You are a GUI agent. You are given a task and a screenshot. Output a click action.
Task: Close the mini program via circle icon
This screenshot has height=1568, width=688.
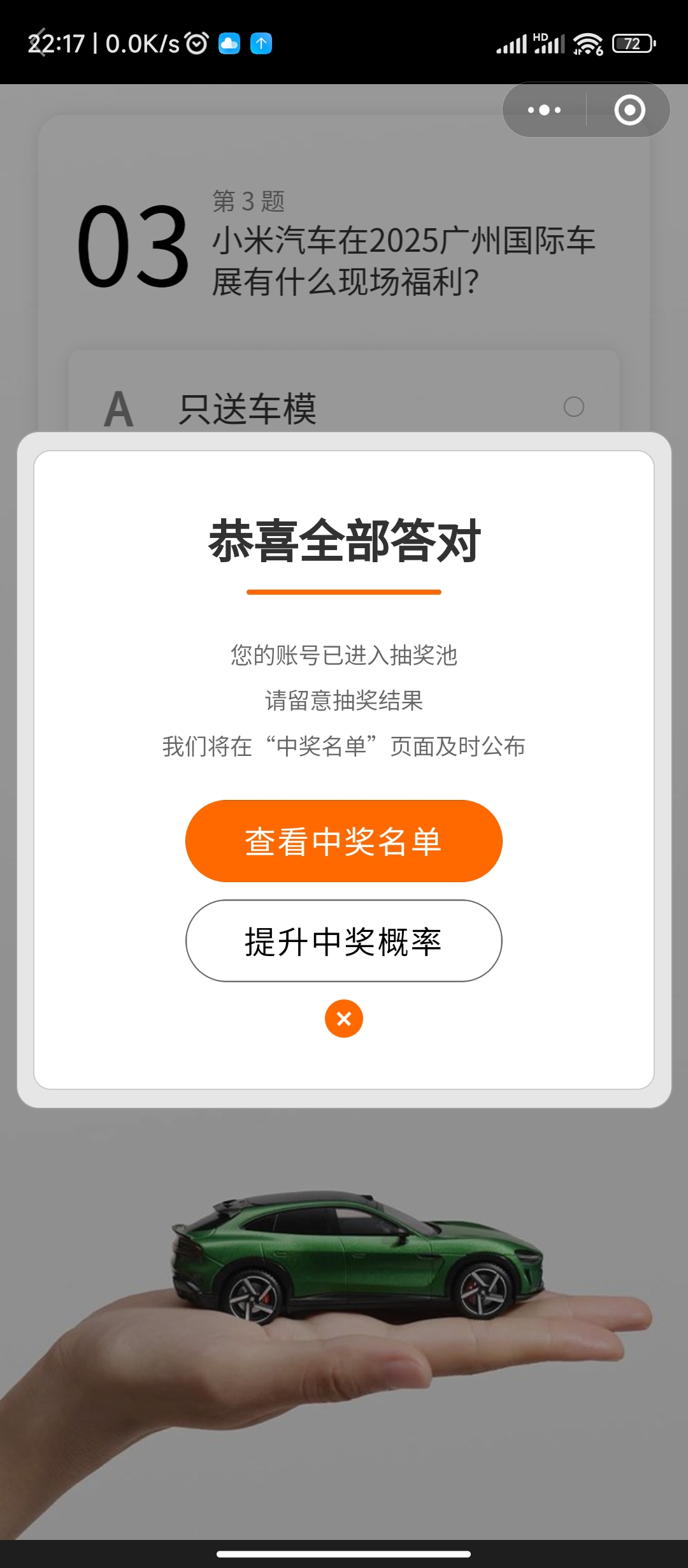pos(629,110)
